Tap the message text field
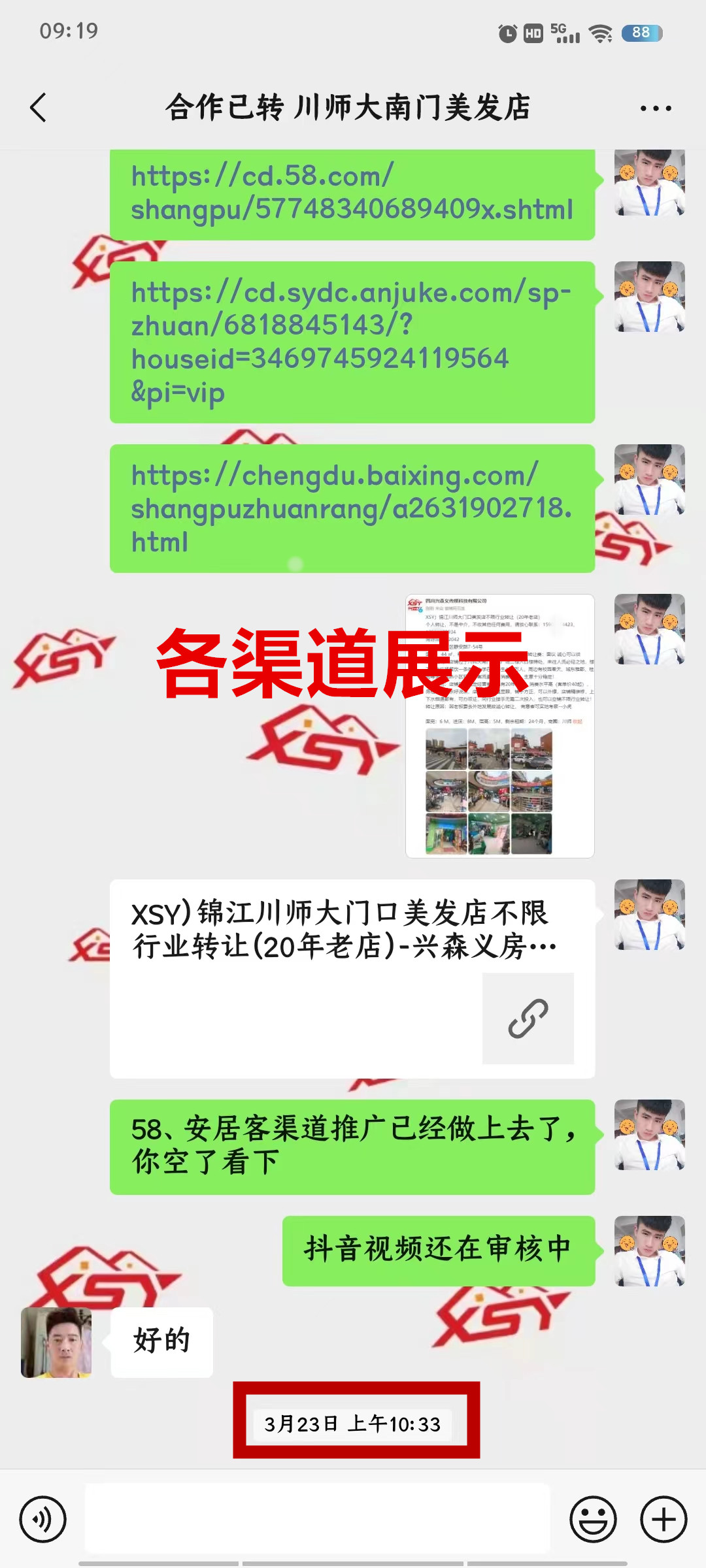 [317, 1518]
